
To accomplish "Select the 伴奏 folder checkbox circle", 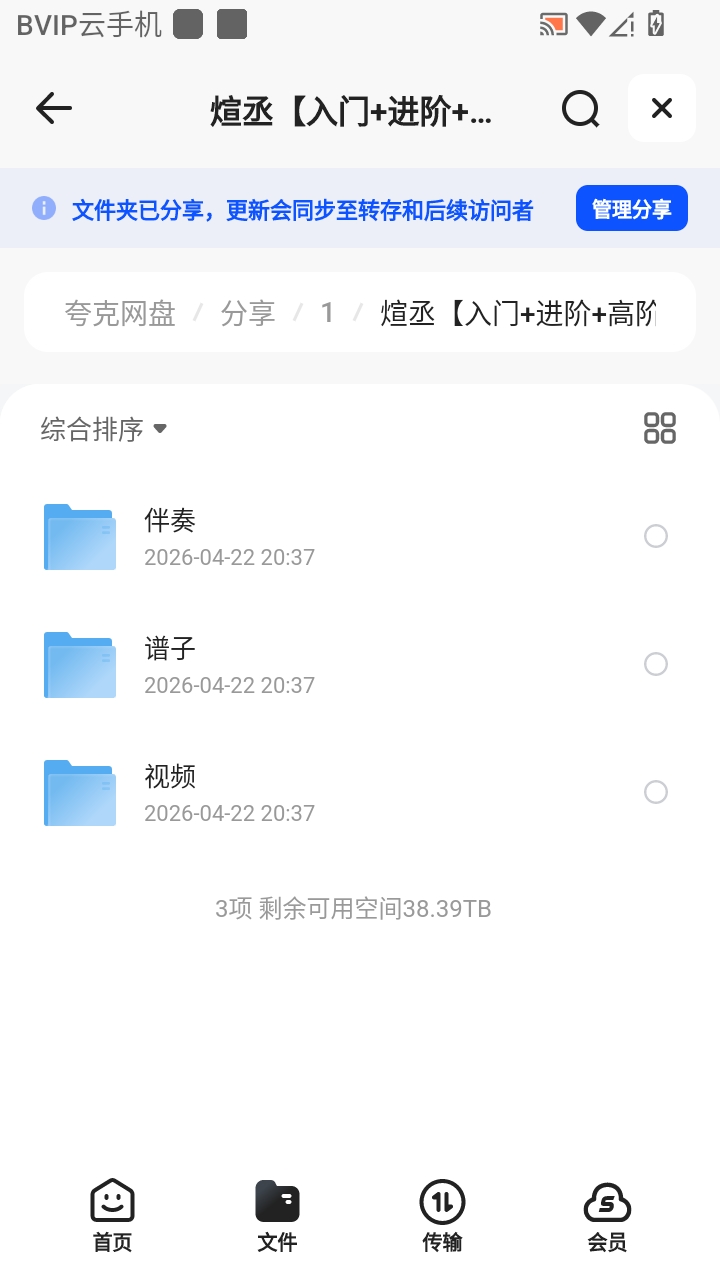I will [656, 536].
